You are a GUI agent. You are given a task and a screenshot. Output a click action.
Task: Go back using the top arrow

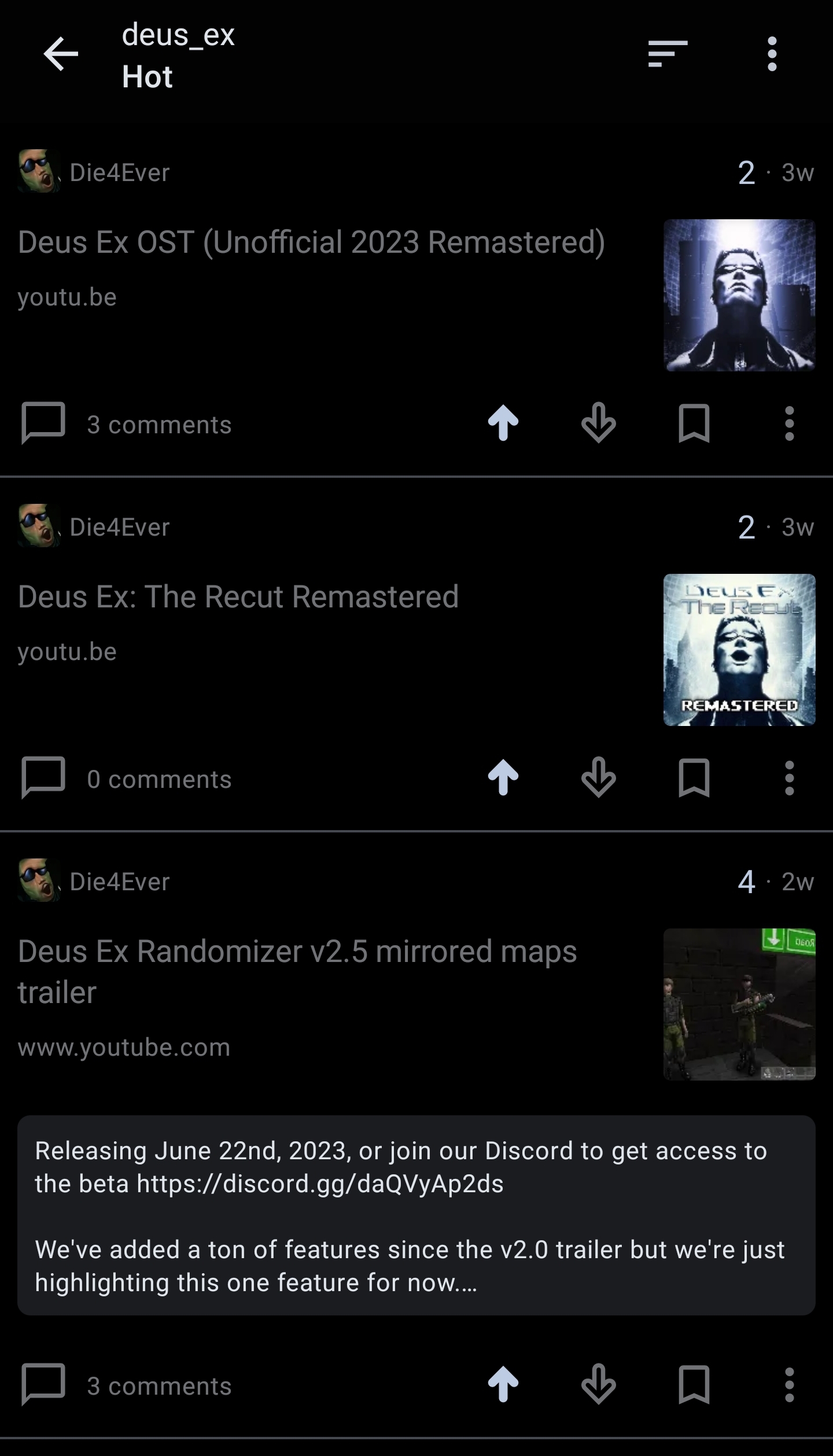pos(61,54)
